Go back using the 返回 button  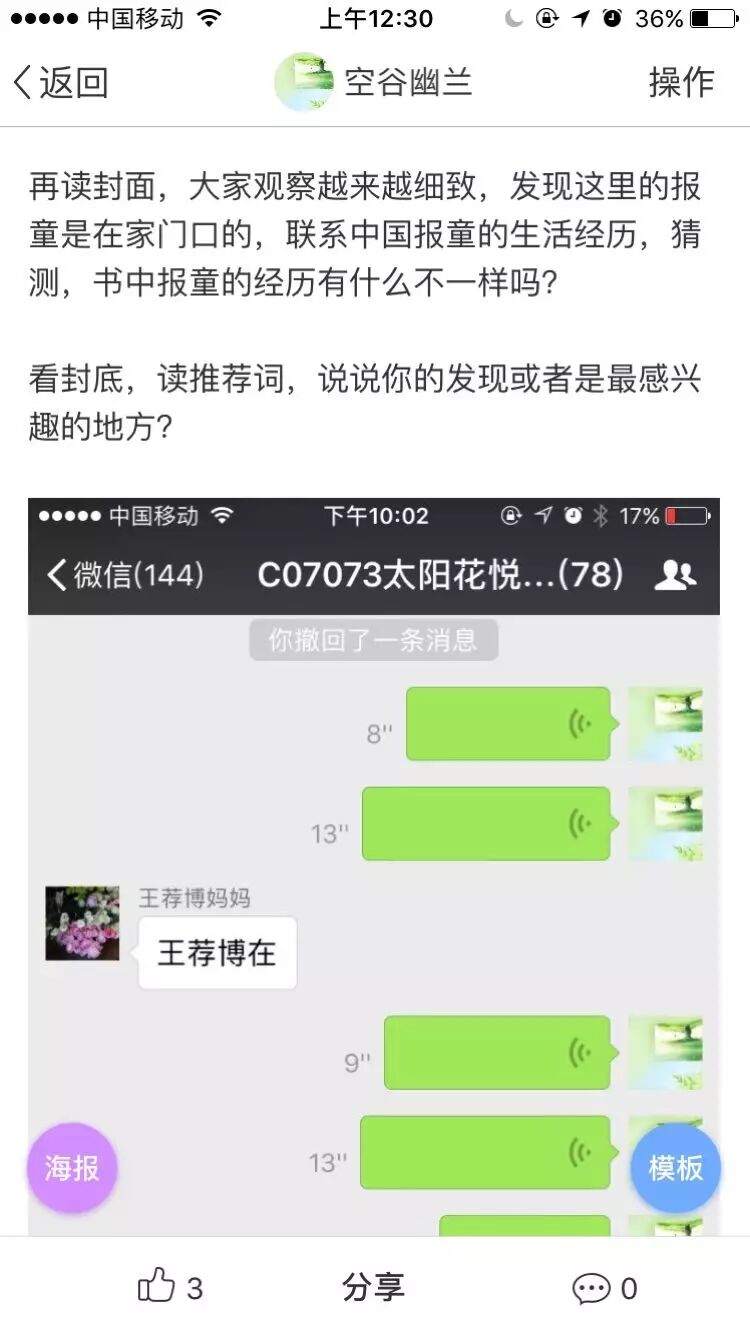pyautogui.click(x=60, y=82)
